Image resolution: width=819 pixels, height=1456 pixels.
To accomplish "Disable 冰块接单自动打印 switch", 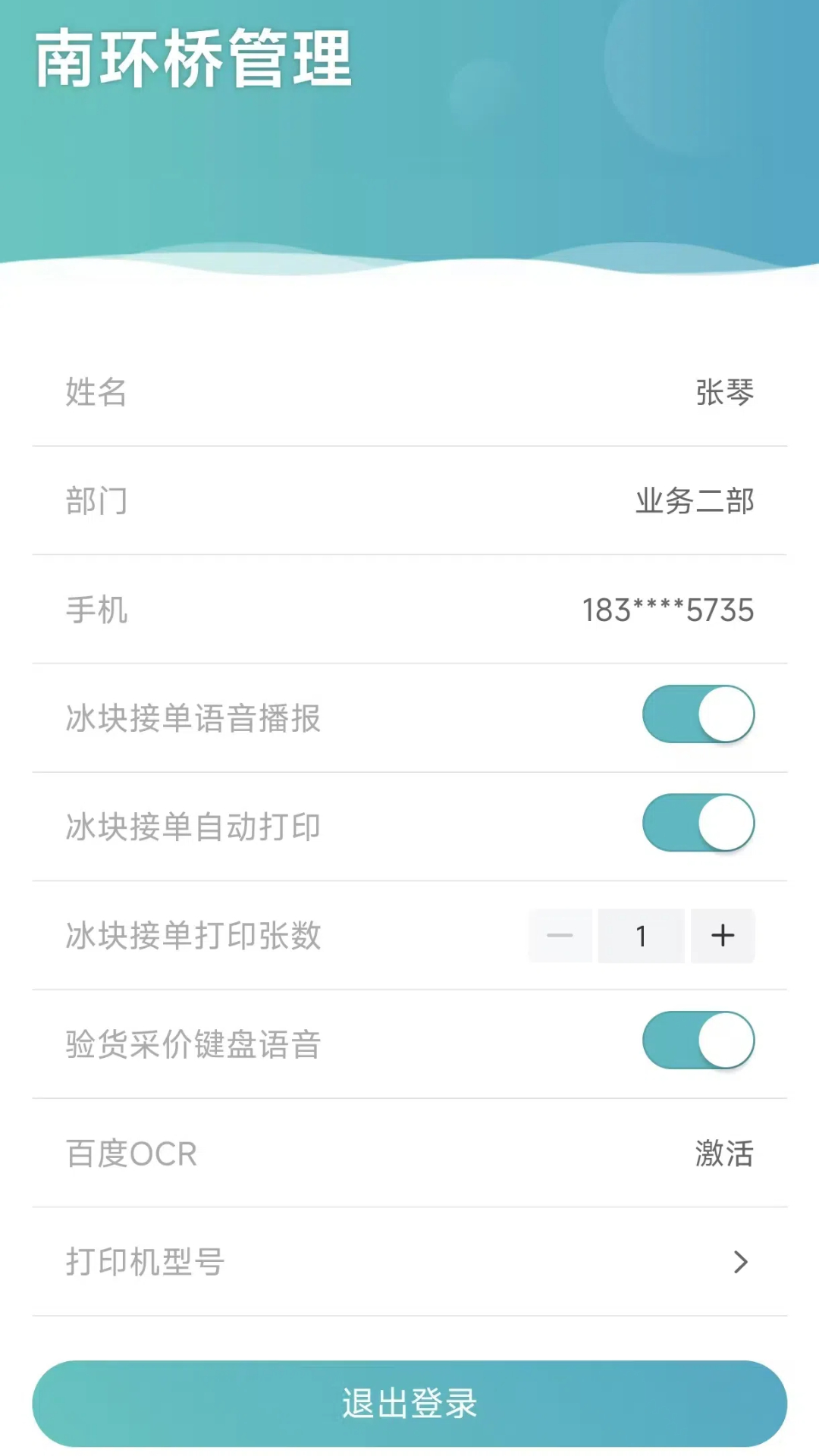I will click(698, 823).
